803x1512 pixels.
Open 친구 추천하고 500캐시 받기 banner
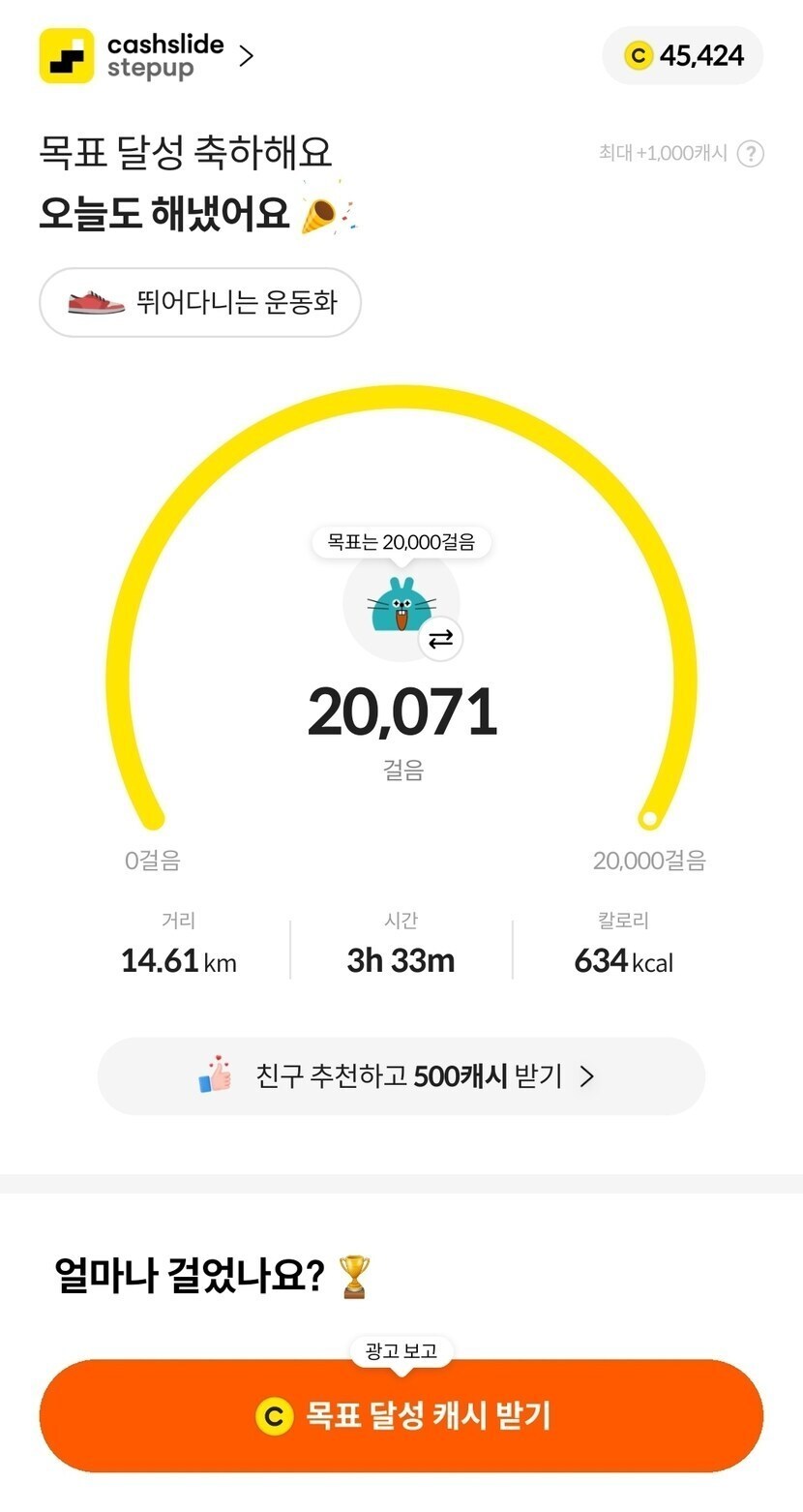401,1076
